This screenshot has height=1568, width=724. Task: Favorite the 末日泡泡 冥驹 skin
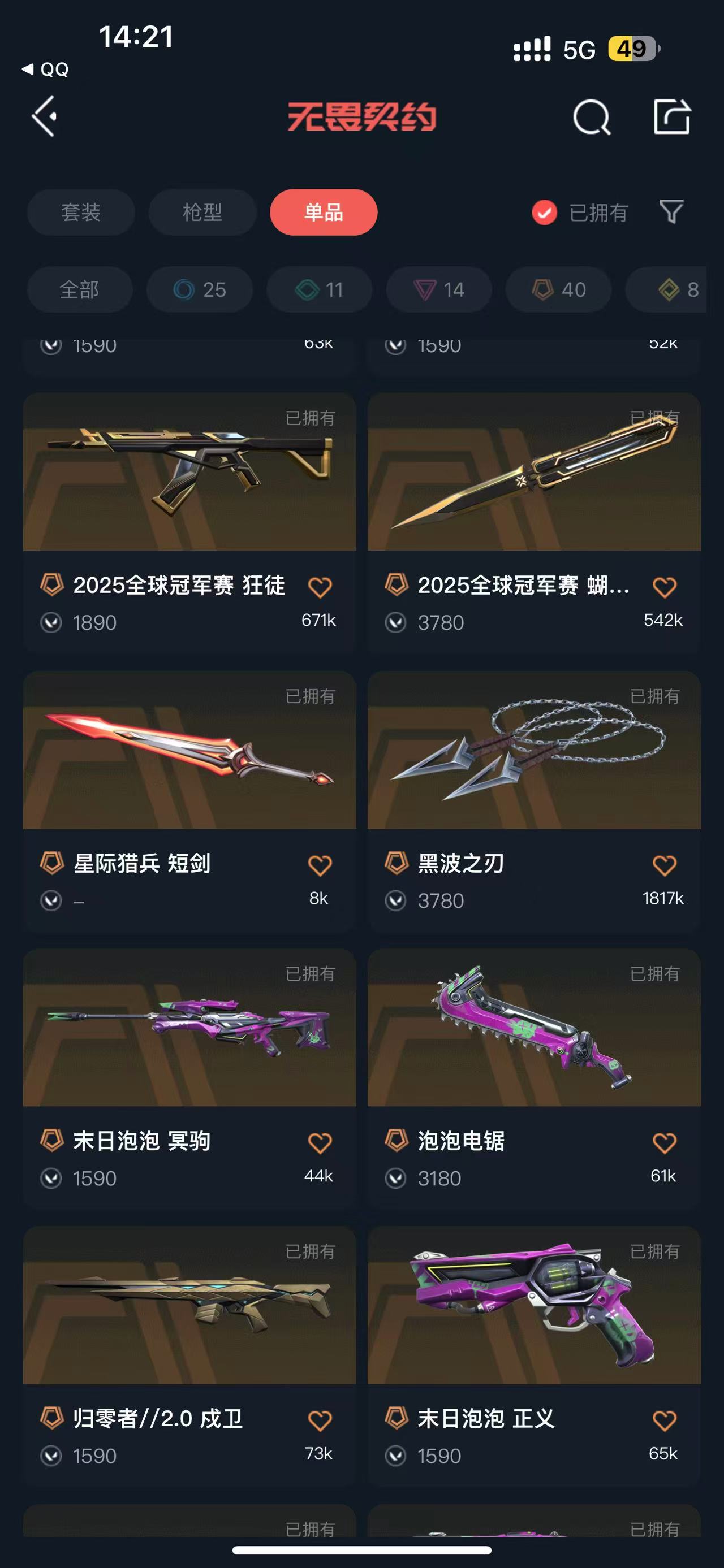(x=320, y=1142)
